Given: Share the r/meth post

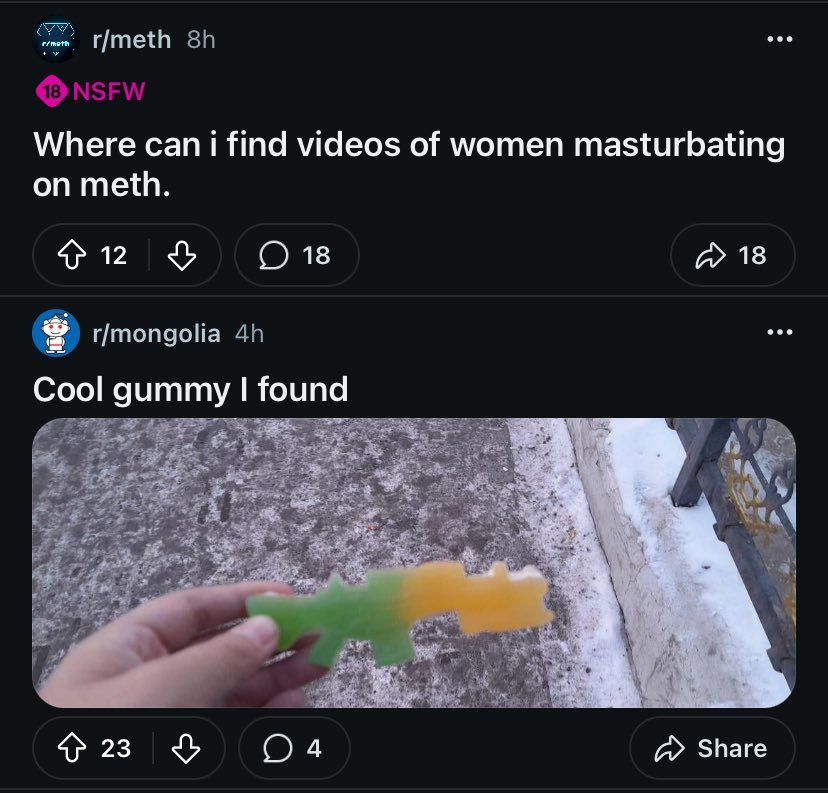Looking at the screenshot, I should pos(732,255).
